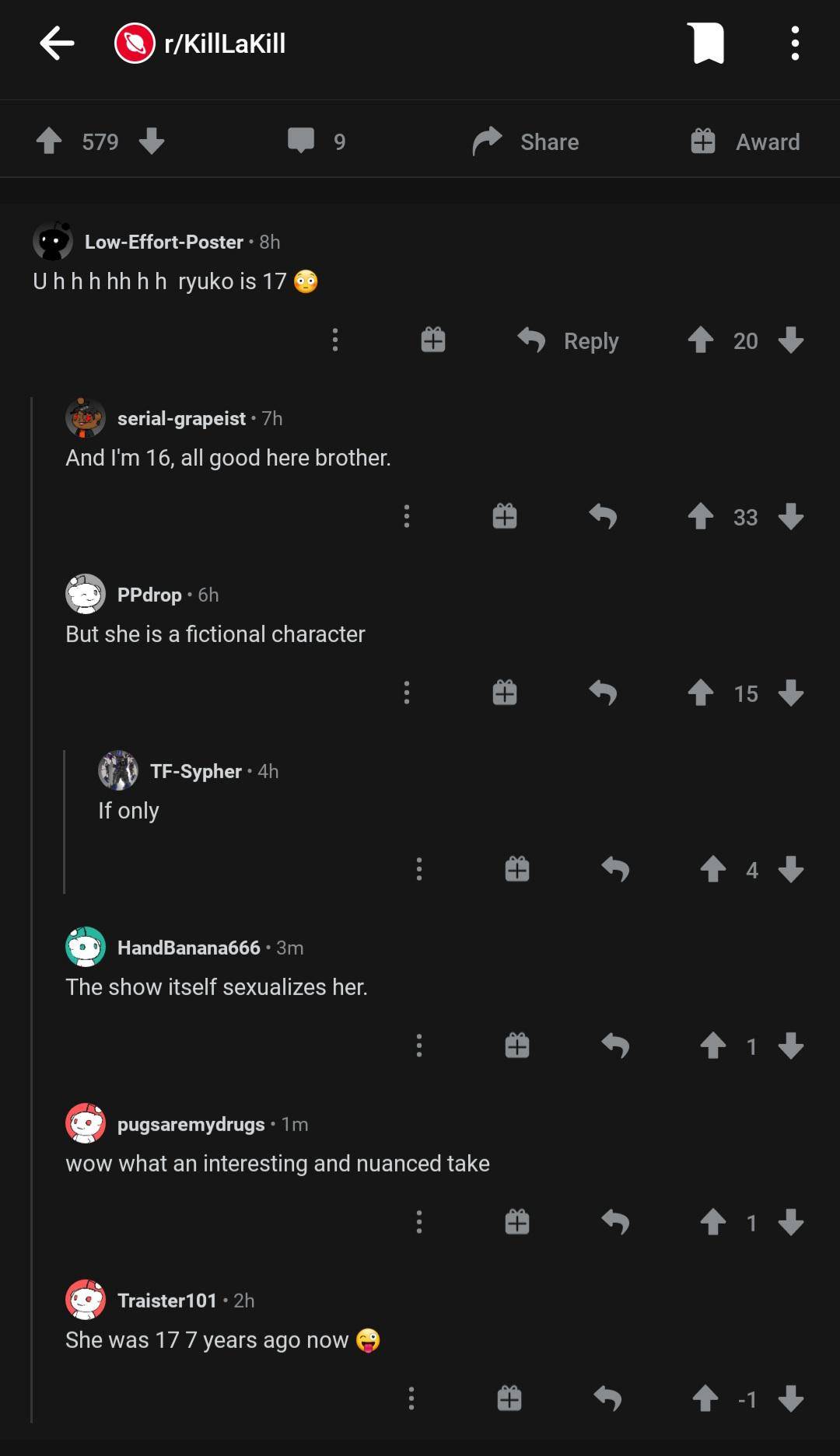Screen dimensions: 840x1456
Task: Downvote the post with 579 points
Action: click(x=151, y=141)
